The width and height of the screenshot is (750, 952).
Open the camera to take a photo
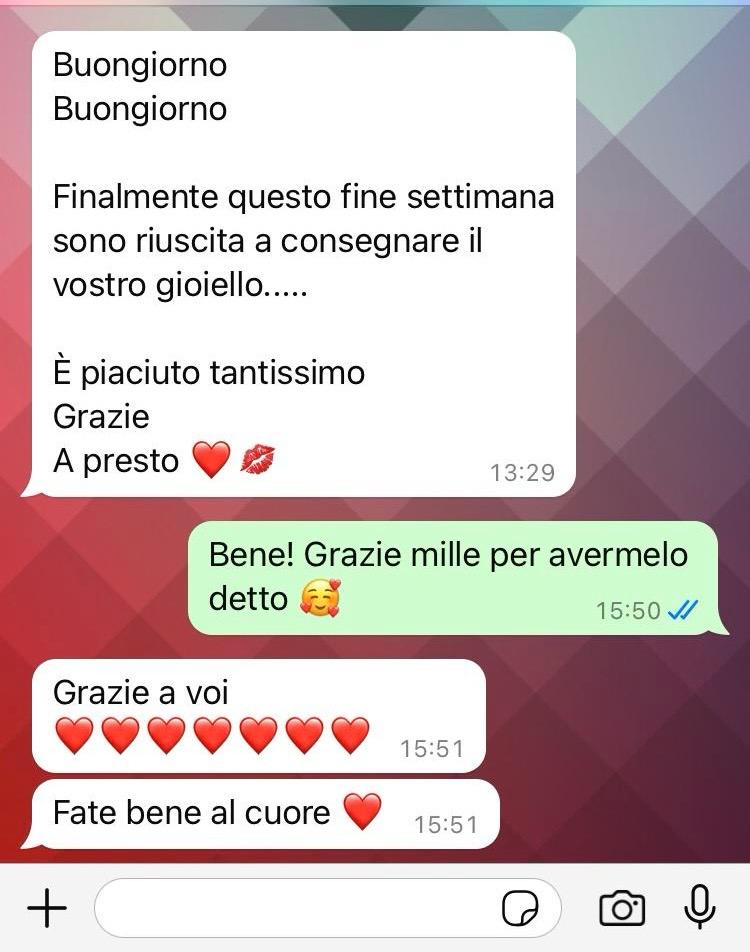point(621,908)
